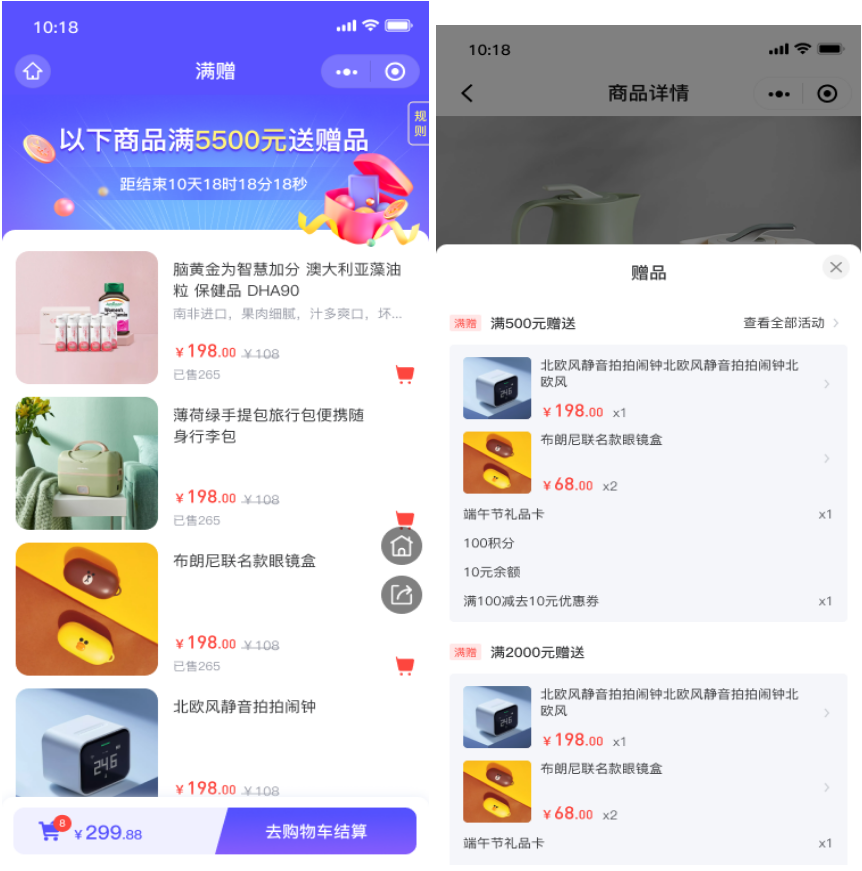Tap the floating round home button

coord(402,547)
